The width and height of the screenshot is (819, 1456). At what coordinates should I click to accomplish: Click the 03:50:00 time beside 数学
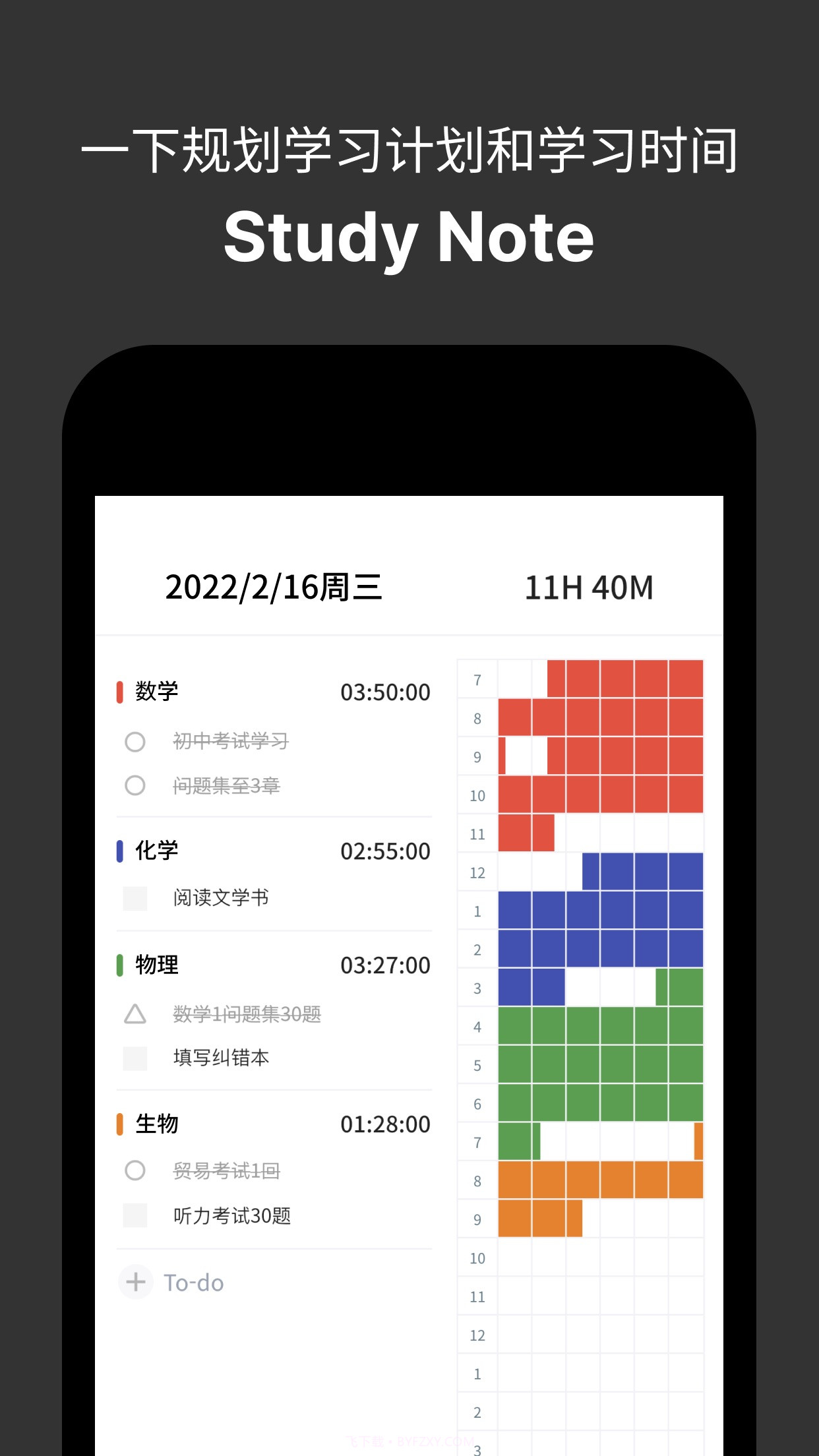click(384, 692)
